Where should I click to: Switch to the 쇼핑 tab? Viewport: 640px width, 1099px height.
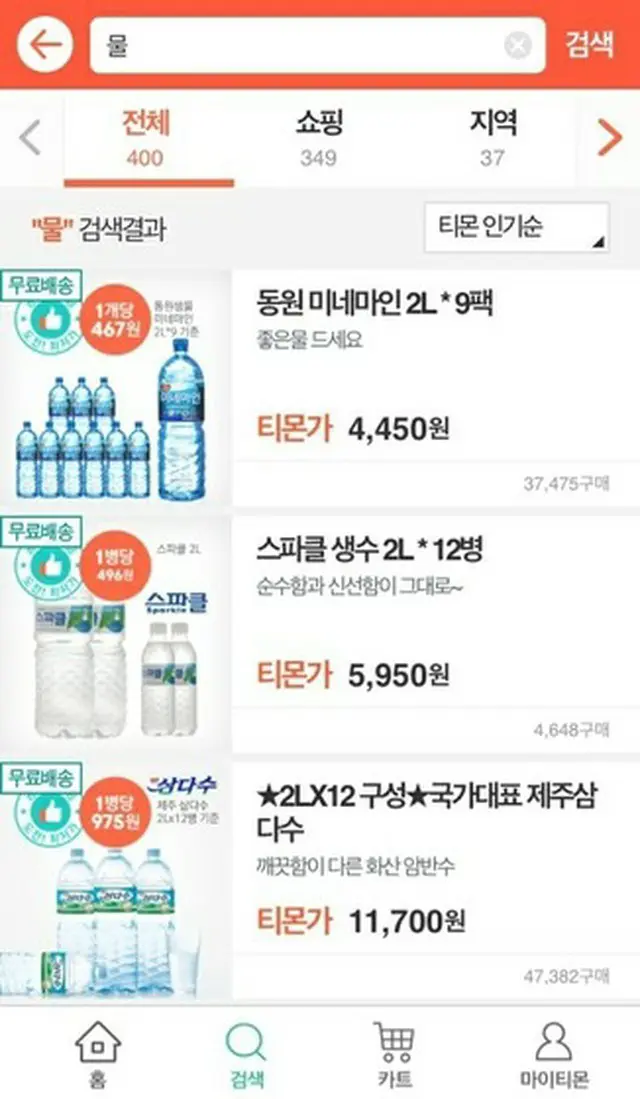point(319,138)
